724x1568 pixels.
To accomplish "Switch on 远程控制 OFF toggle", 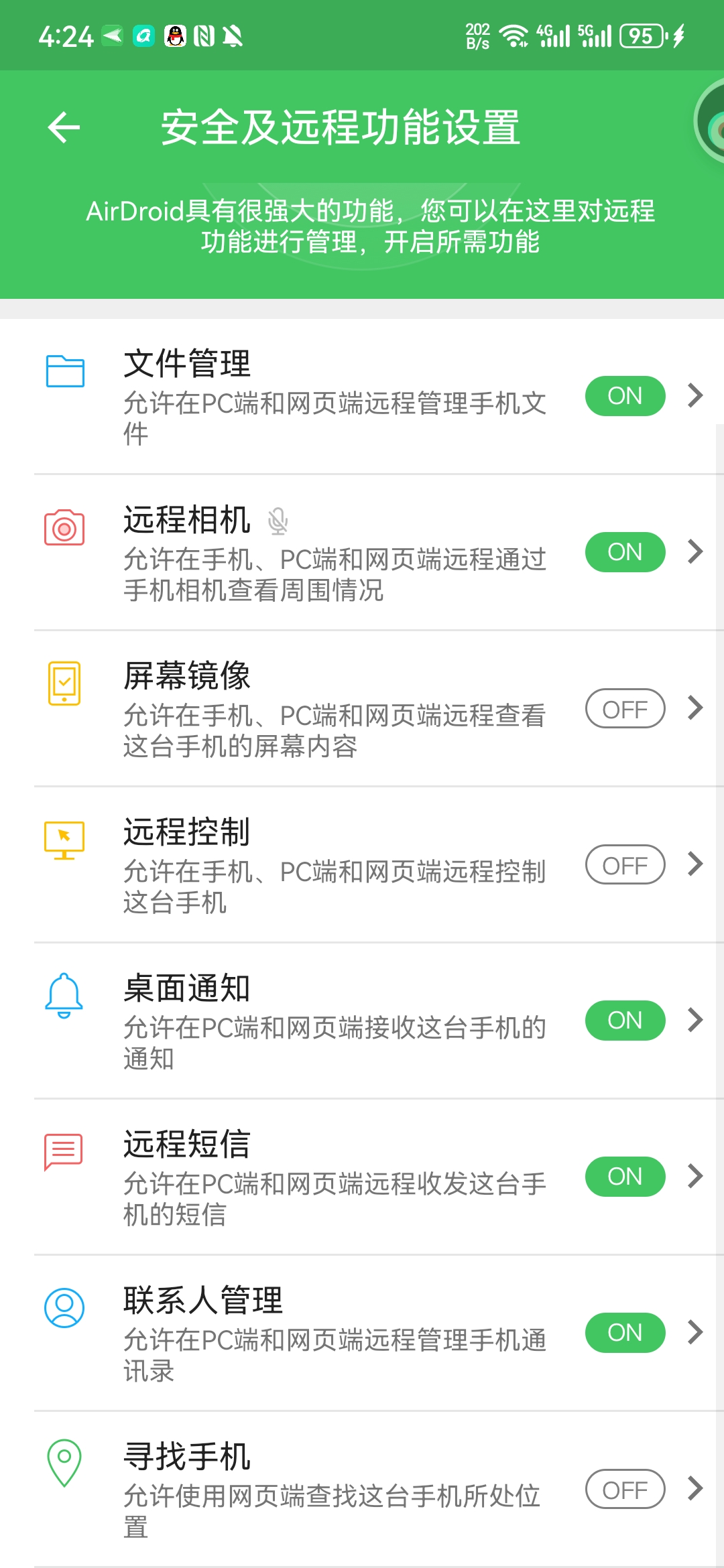I will click(x=625, y=864).
